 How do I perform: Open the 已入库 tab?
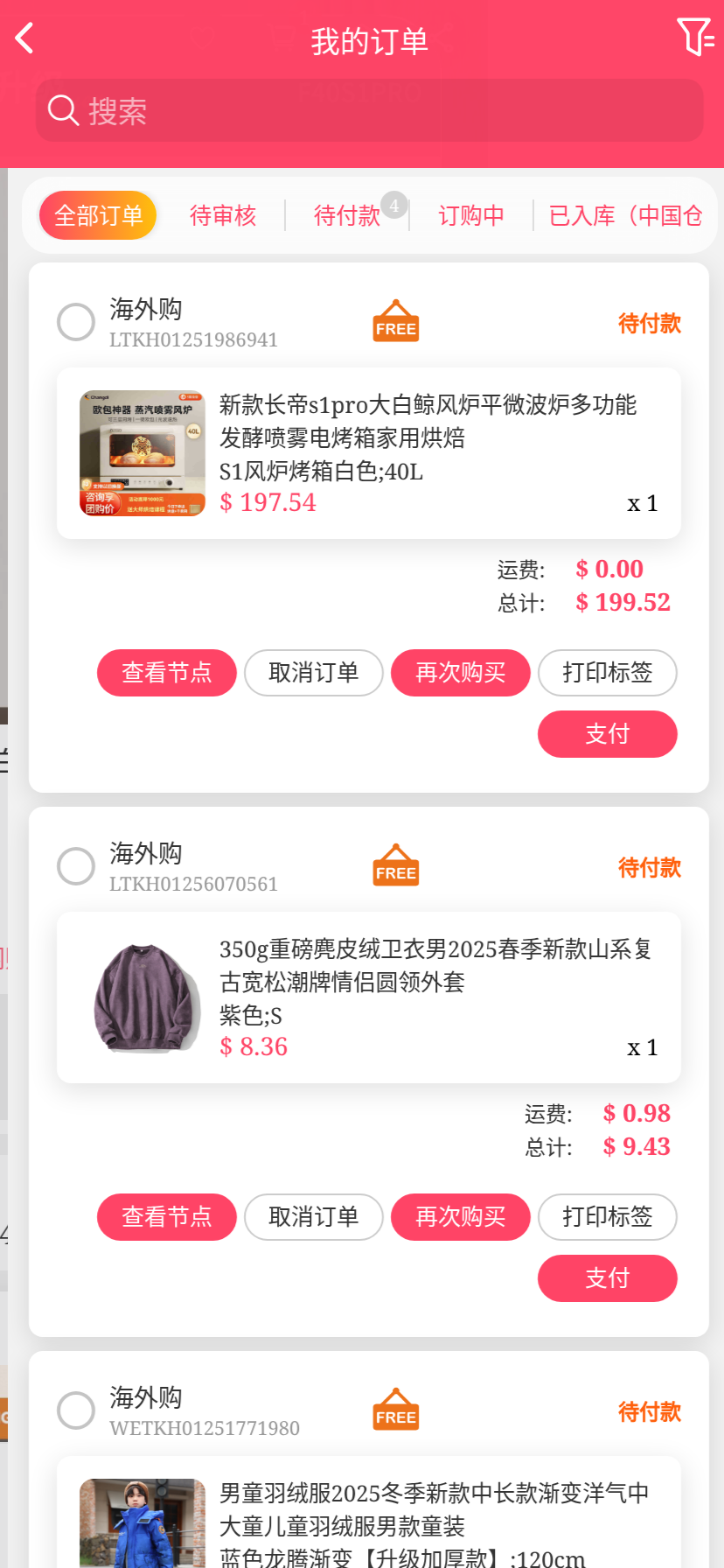coord(624,215)
